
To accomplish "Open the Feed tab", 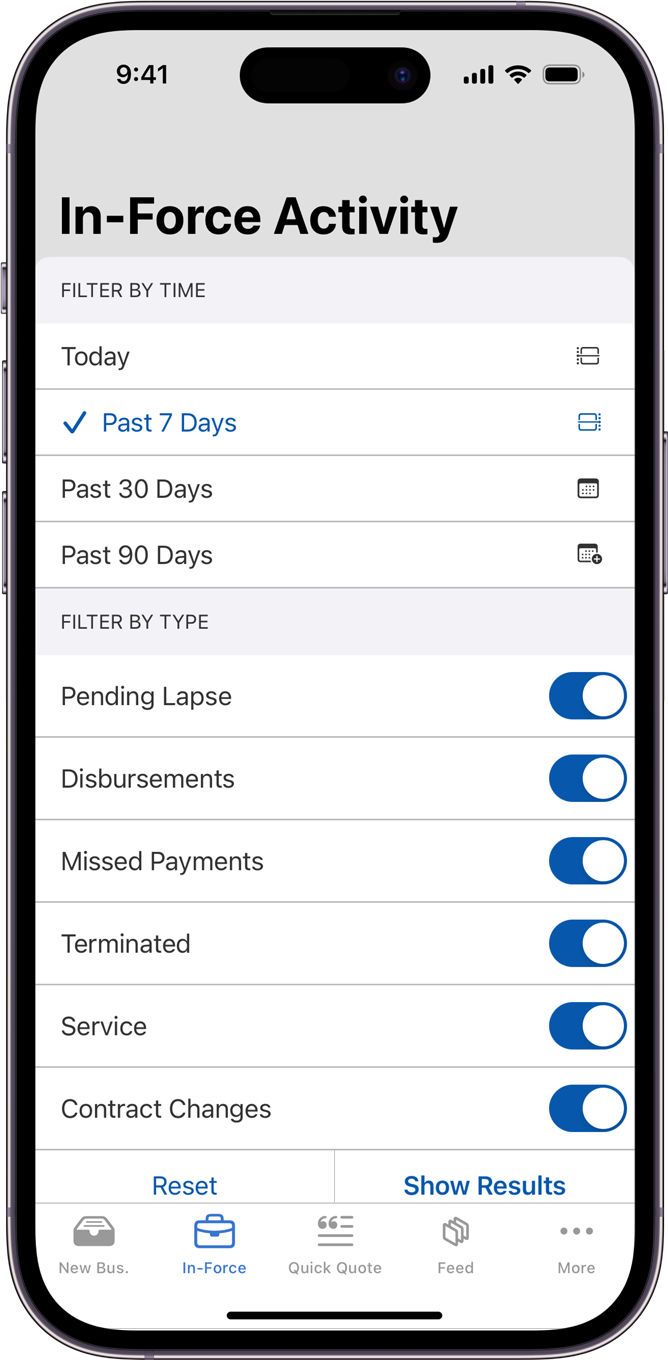I will [x=455, y=1245].
